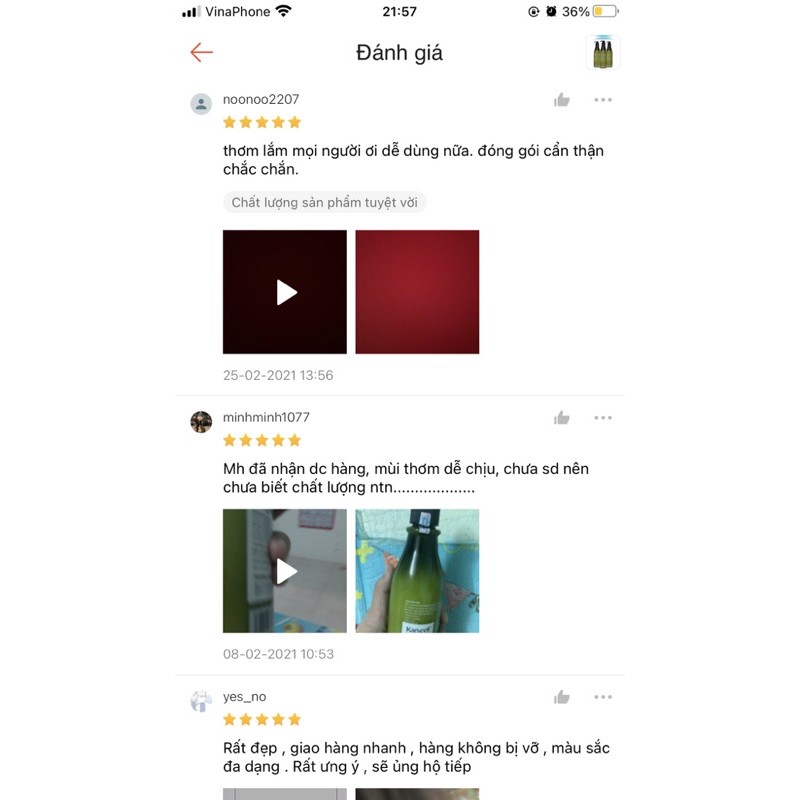Screen dimensions: 800x800
Task: Open more options on yes_no's review
Action: [602, 697]
